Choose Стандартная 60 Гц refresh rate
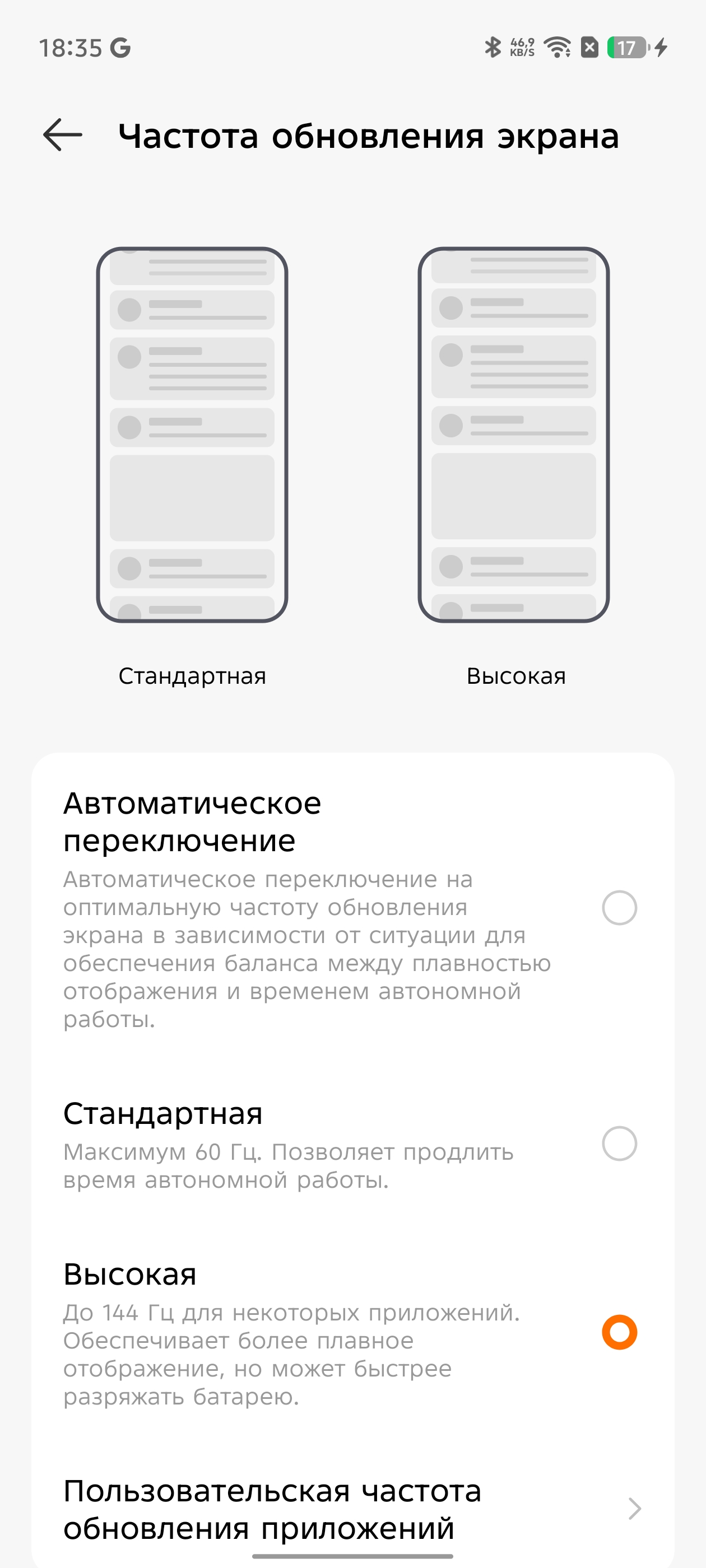This screenshot has width=706, height=1568. tap(619, 1143)
